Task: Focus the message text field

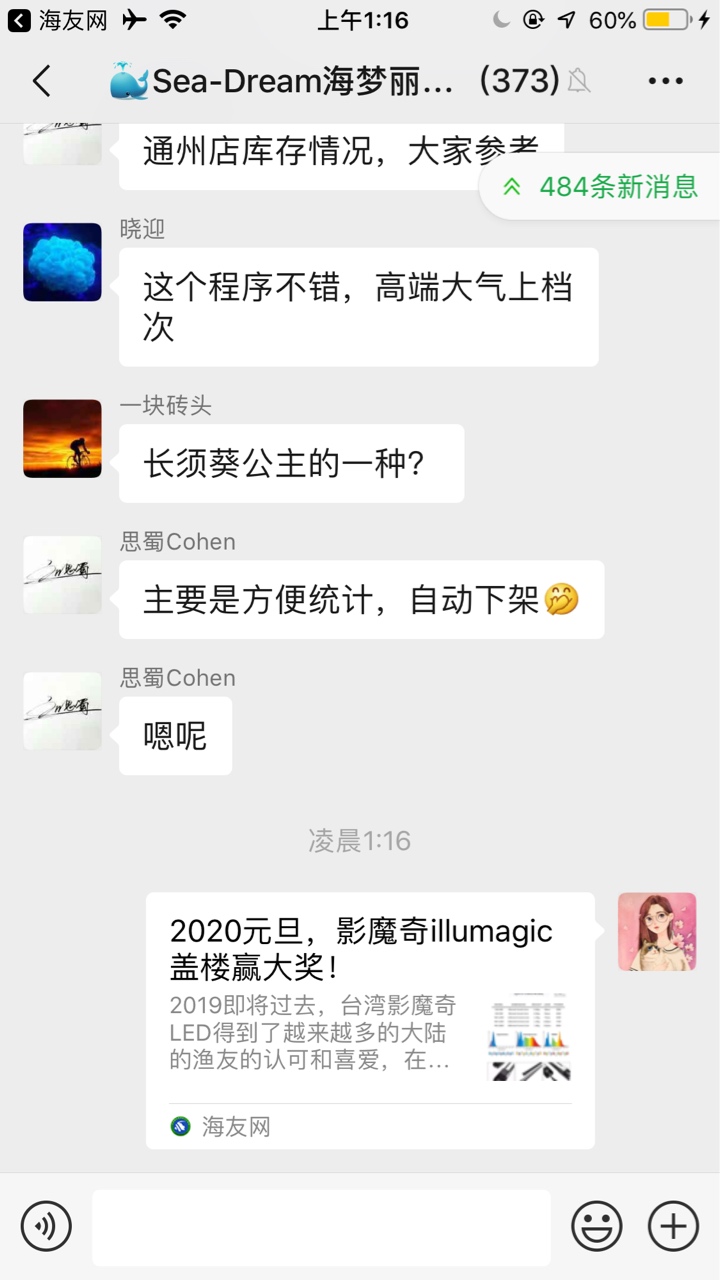Action: point(321,1227)
